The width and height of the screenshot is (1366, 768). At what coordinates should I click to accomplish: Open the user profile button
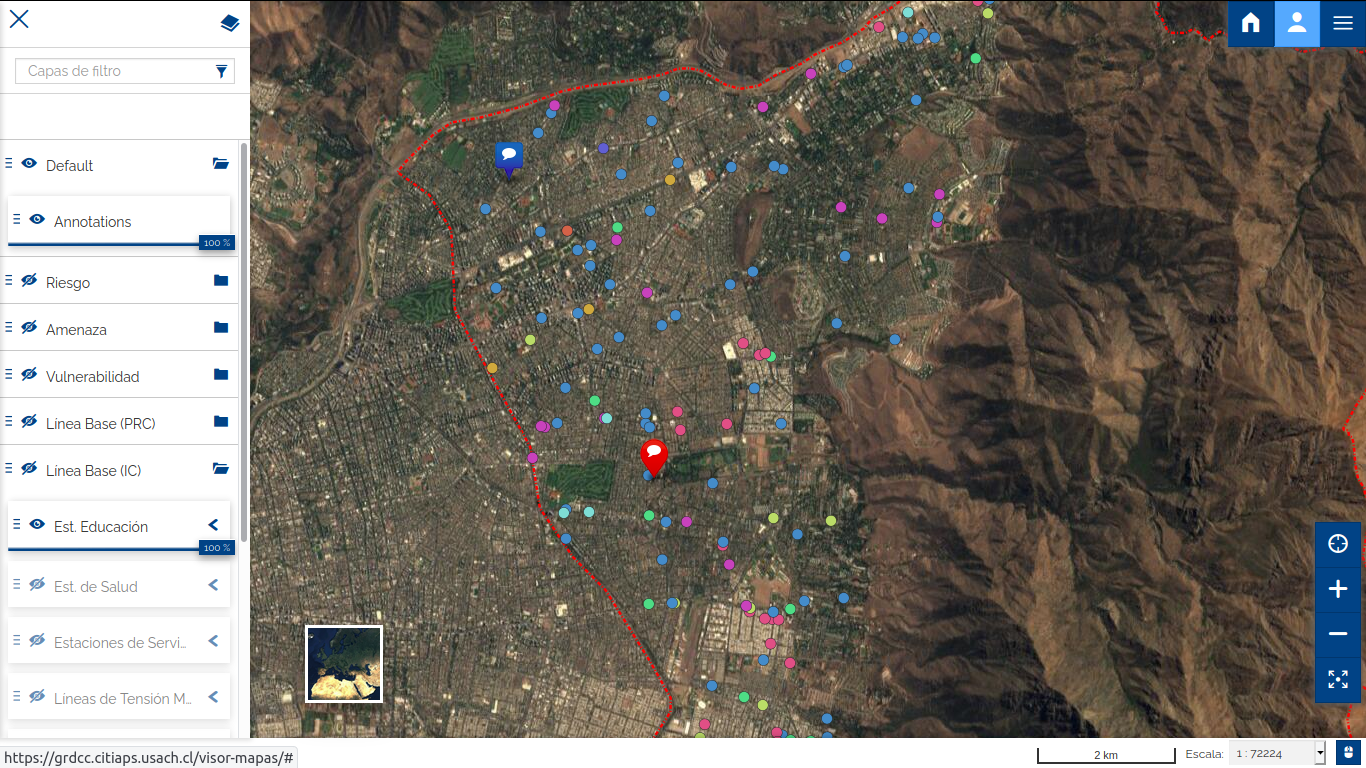coord(1297,23)
